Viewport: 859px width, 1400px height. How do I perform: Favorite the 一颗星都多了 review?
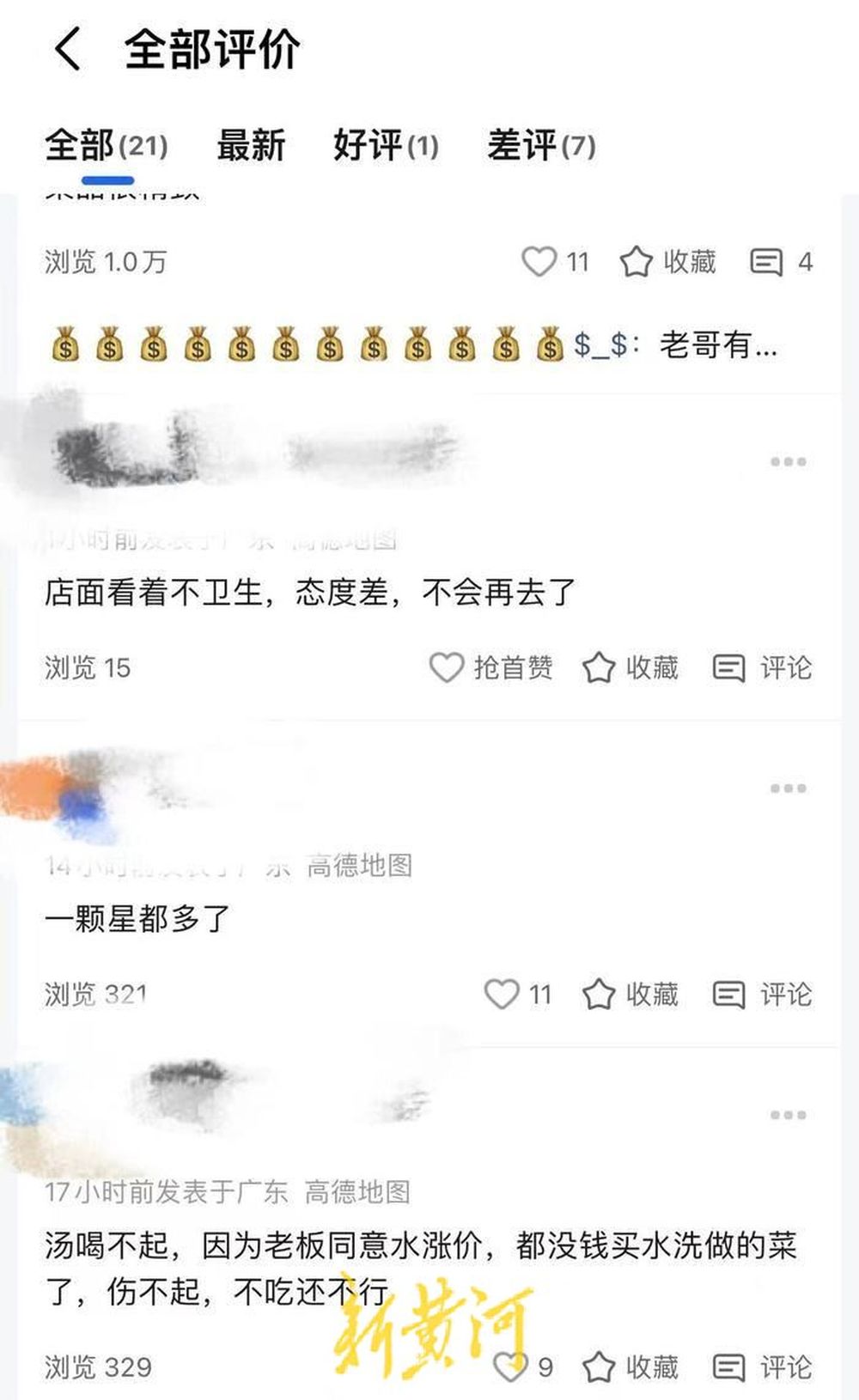(631, 995)
